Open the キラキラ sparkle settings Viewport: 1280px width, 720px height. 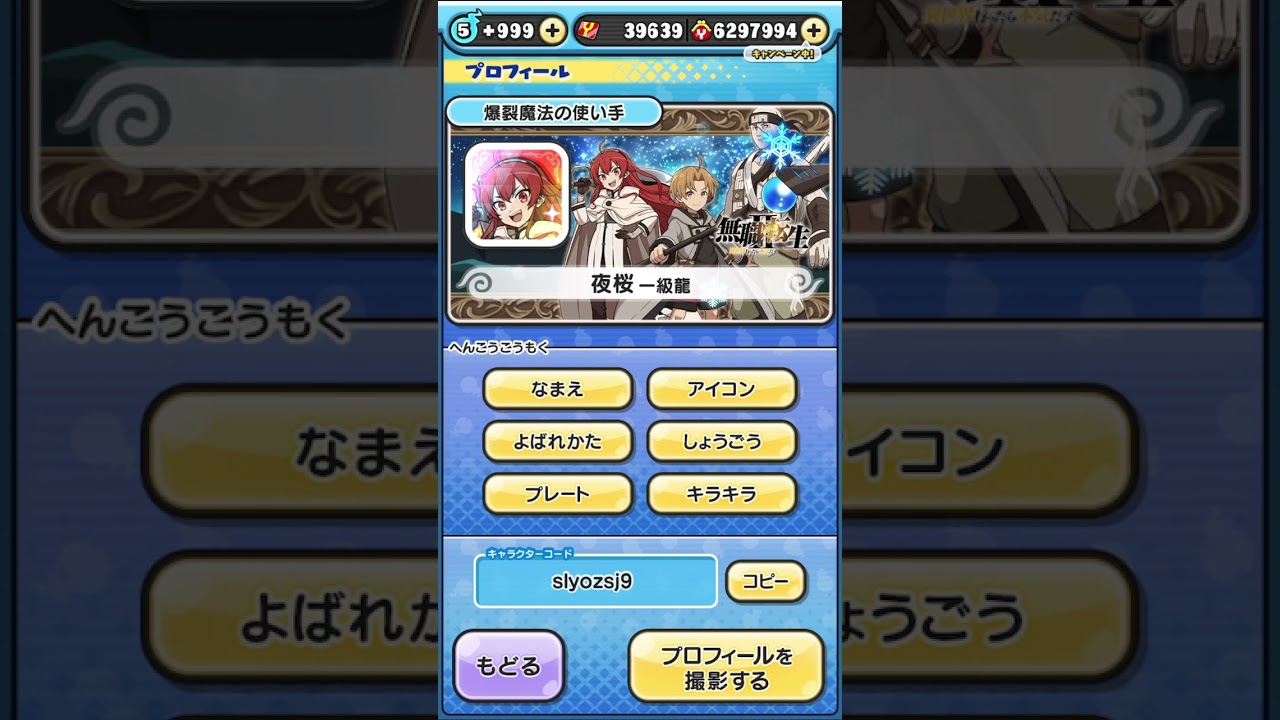(721, 493)
